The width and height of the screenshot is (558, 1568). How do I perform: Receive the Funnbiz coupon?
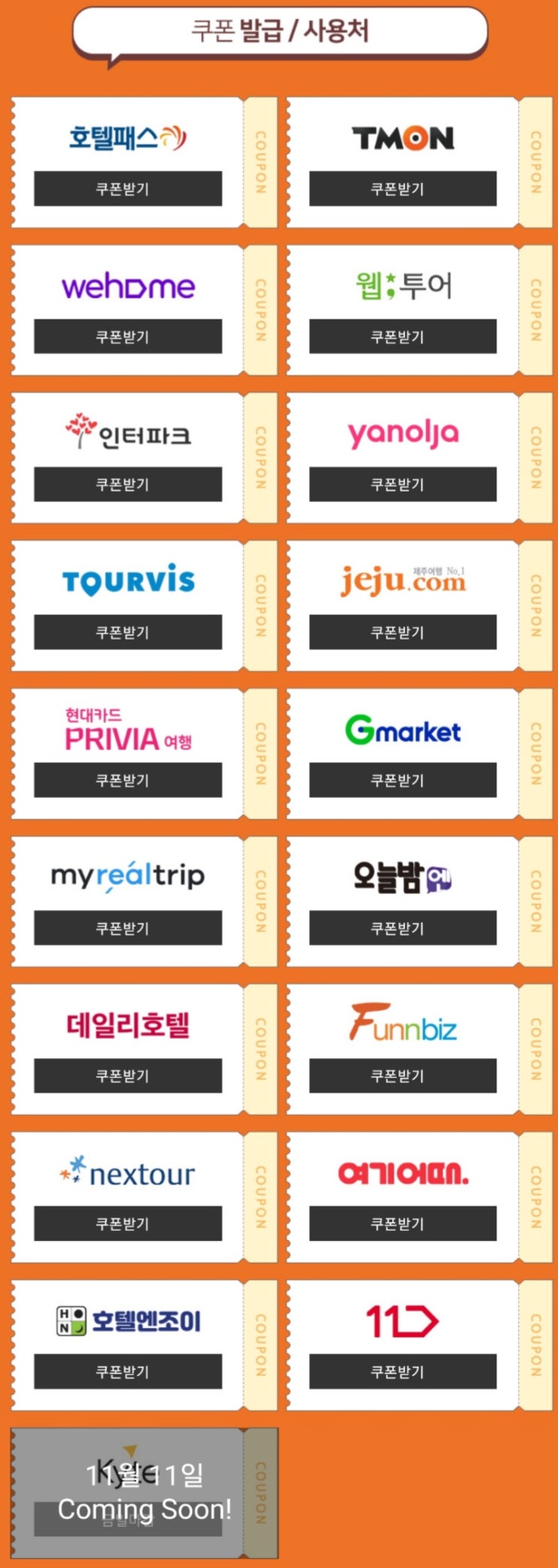pos(403,1076)
